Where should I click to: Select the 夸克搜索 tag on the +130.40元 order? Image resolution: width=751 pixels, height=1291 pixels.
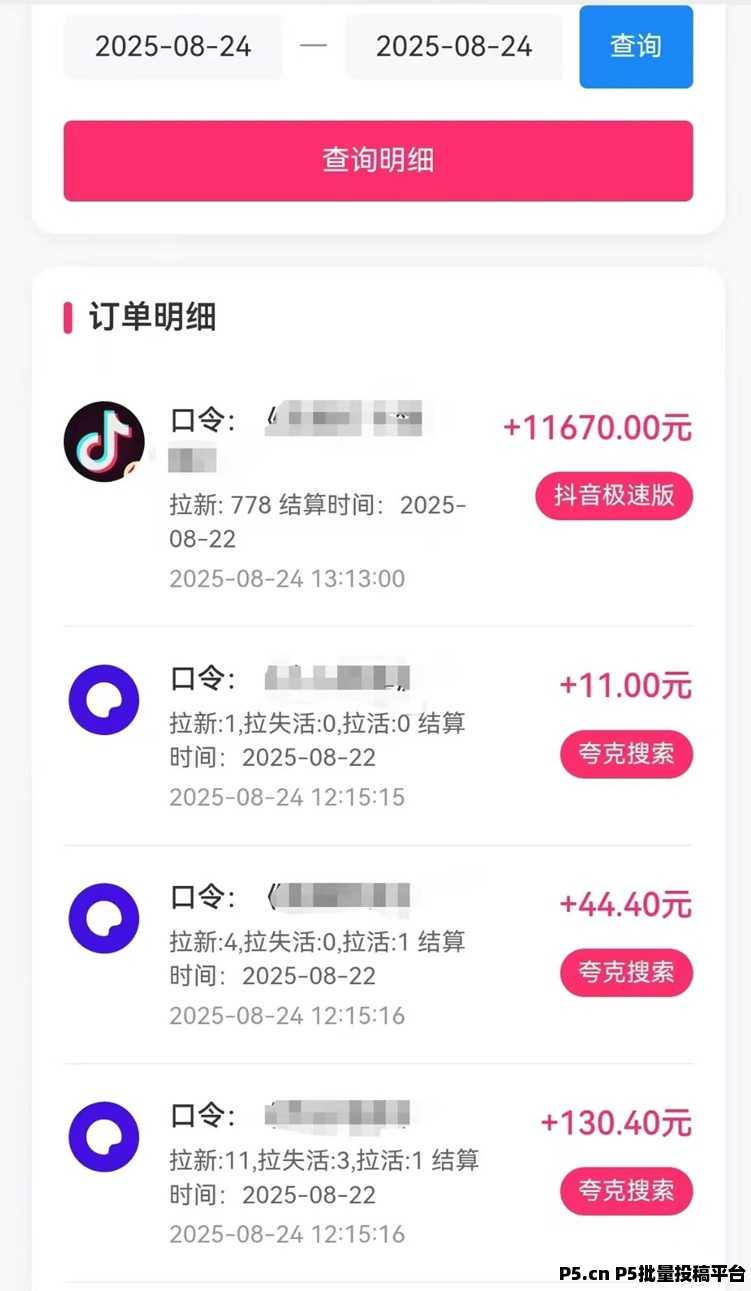(626, 1191)
